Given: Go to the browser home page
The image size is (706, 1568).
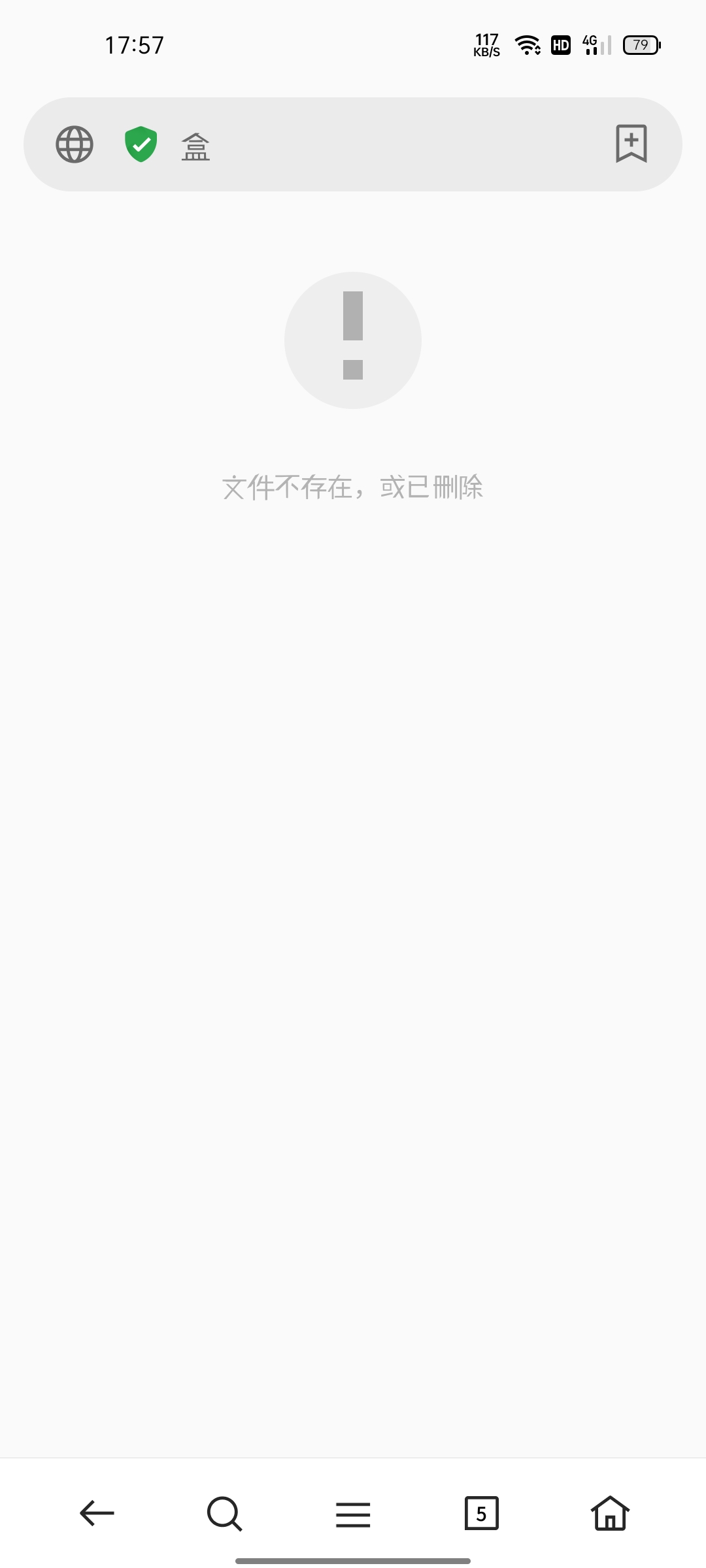Looking at the screenshot, I should (x=610, y=1513).
